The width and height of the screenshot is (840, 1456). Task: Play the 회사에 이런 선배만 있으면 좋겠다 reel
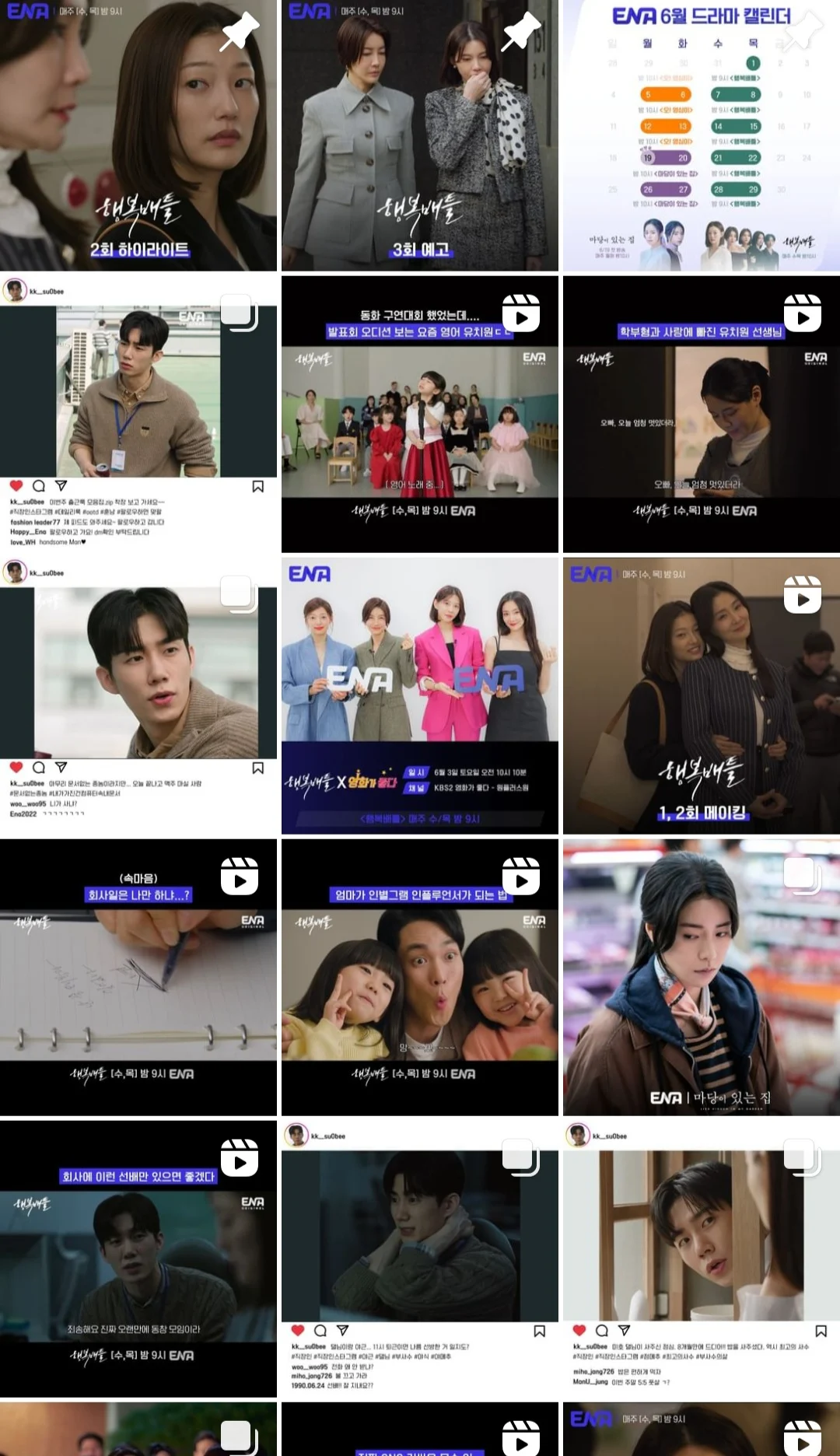[x=138, y=1259]
